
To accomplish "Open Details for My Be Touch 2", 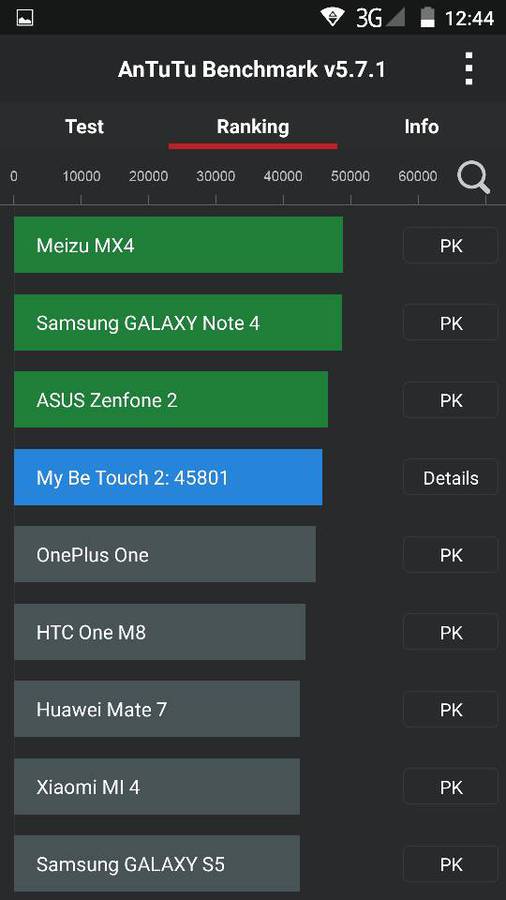I will coord(451,478).
